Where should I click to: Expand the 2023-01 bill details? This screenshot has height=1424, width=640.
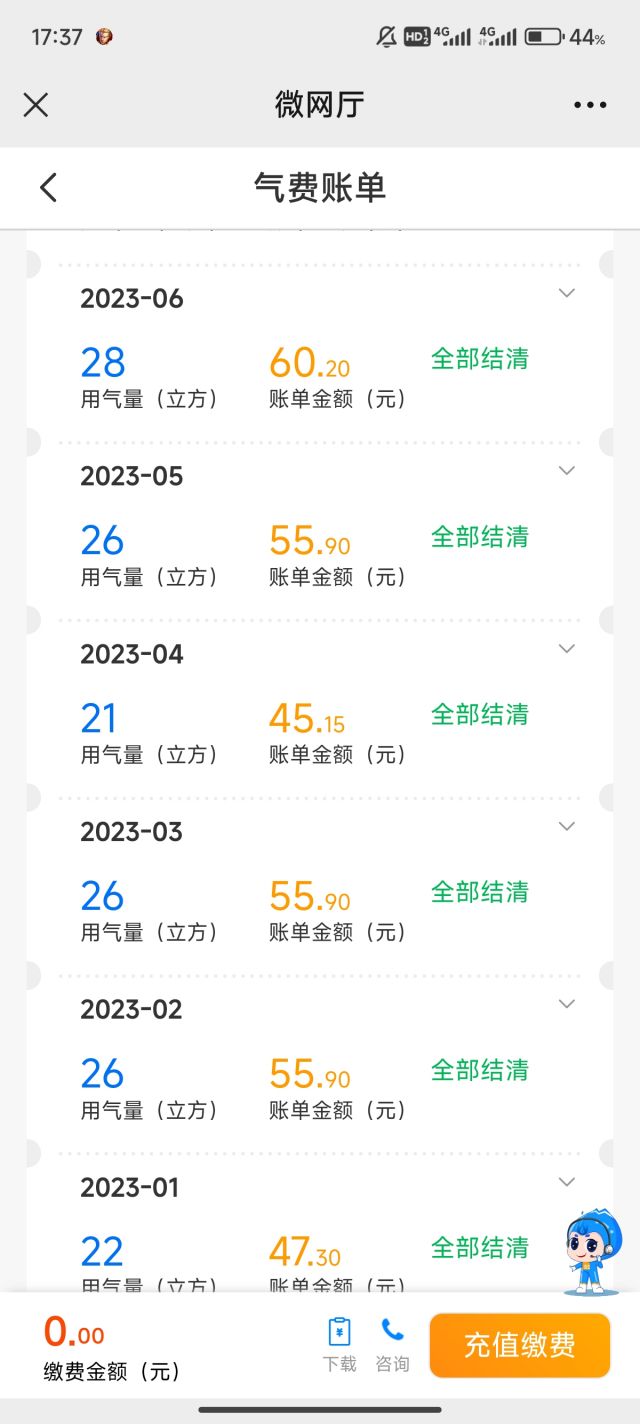click(567, 1182)
